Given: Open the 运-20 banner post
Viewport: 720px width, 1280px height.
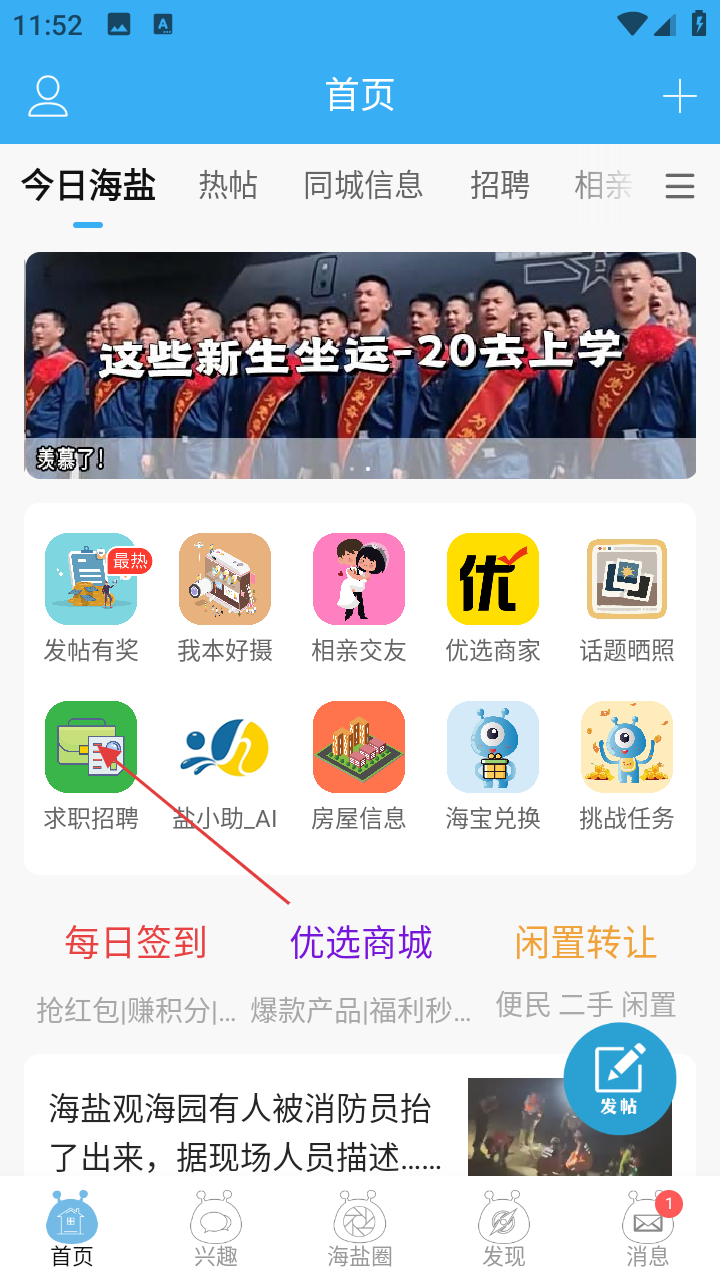Looking at the screenshot, I should 360,365.
